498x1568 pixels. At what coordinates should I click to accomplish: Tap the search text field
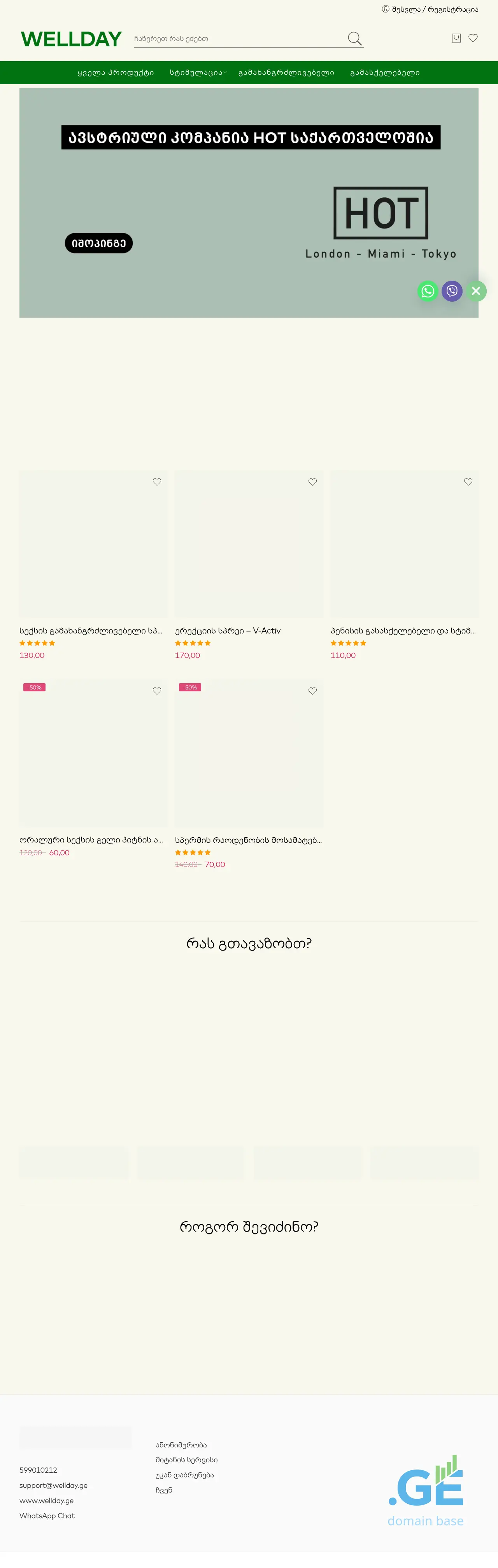(237, 39)
